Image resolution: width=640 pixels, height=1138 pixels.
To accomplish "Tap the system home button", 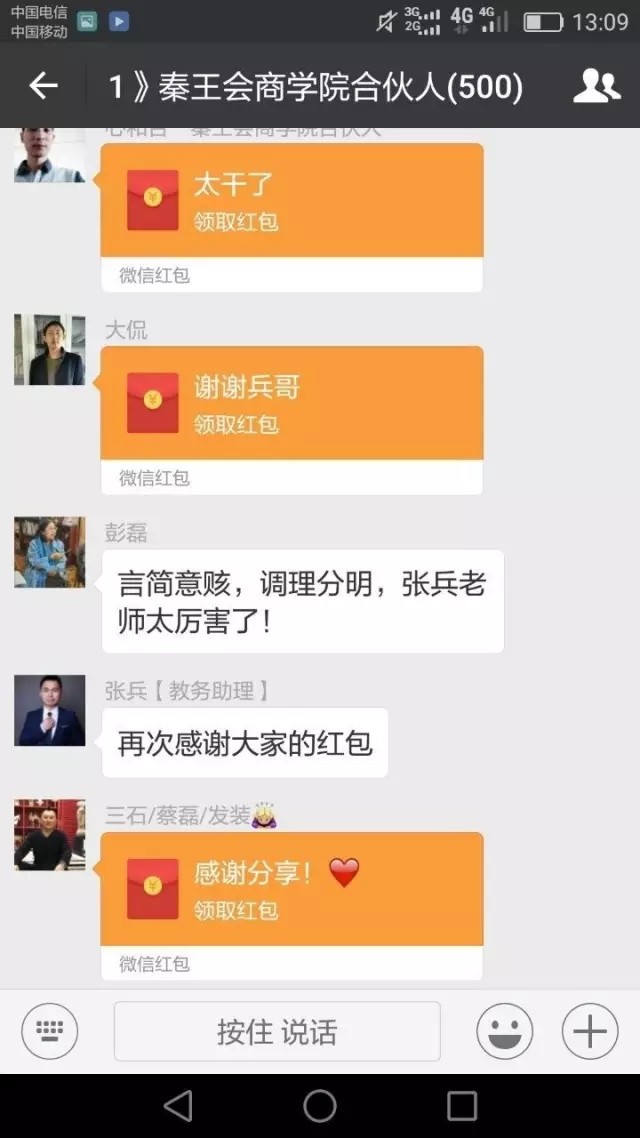I will tap(320, 1106).
